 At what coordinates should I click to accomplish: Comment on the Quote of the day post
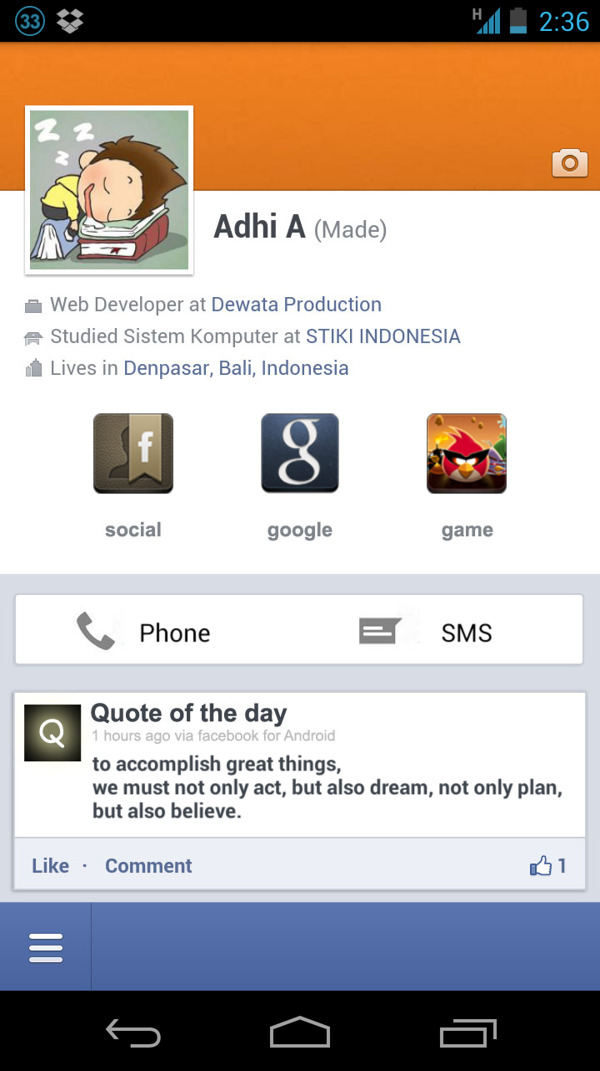[148, 866]
